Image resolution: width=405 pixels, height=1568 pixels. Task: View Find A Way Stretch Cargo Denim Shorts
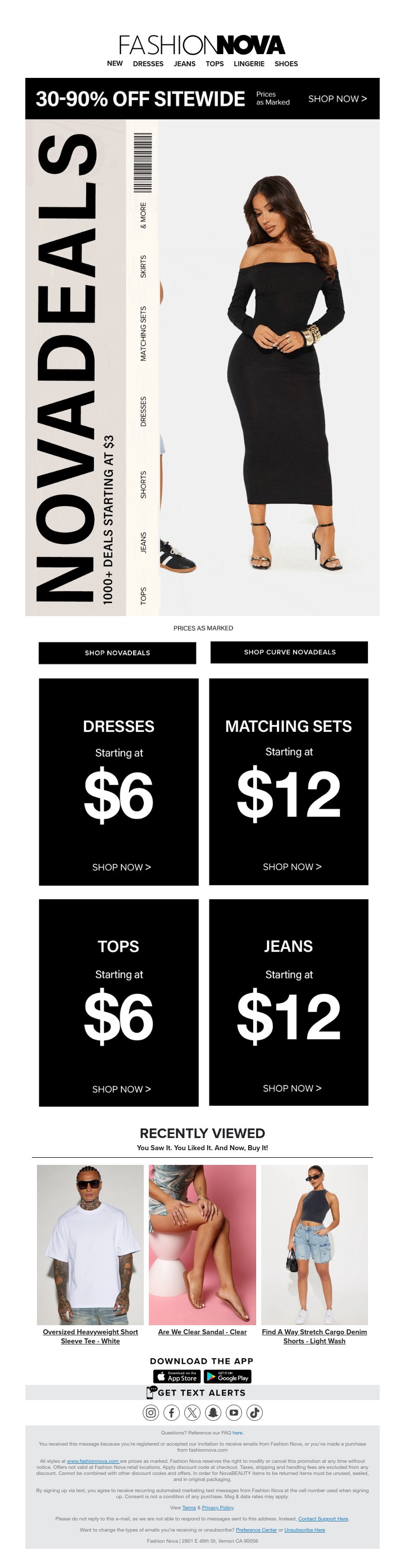(314, 1335)
